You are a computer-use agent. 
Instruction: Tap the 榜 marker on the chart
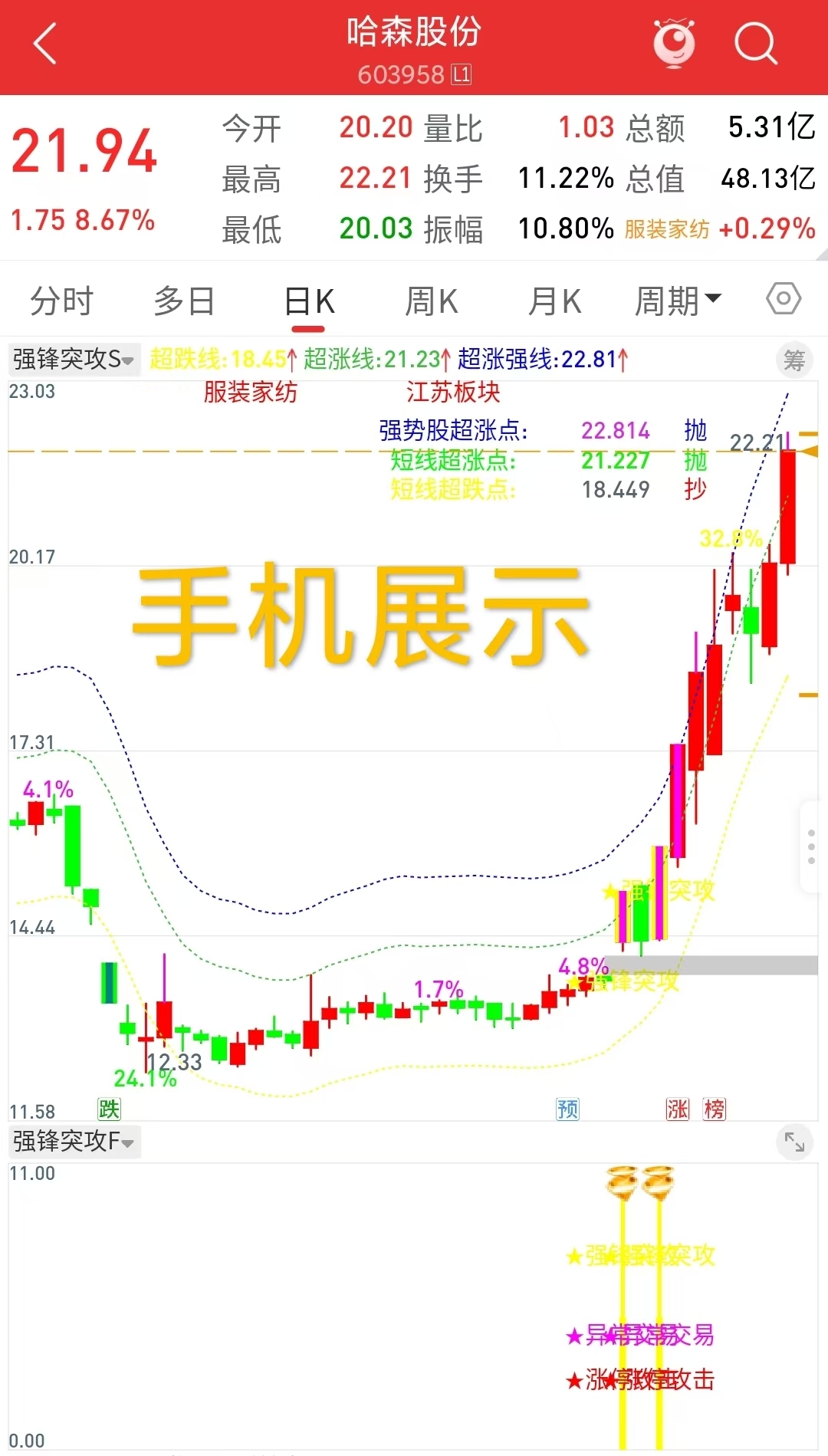[x=714, y=1109]
